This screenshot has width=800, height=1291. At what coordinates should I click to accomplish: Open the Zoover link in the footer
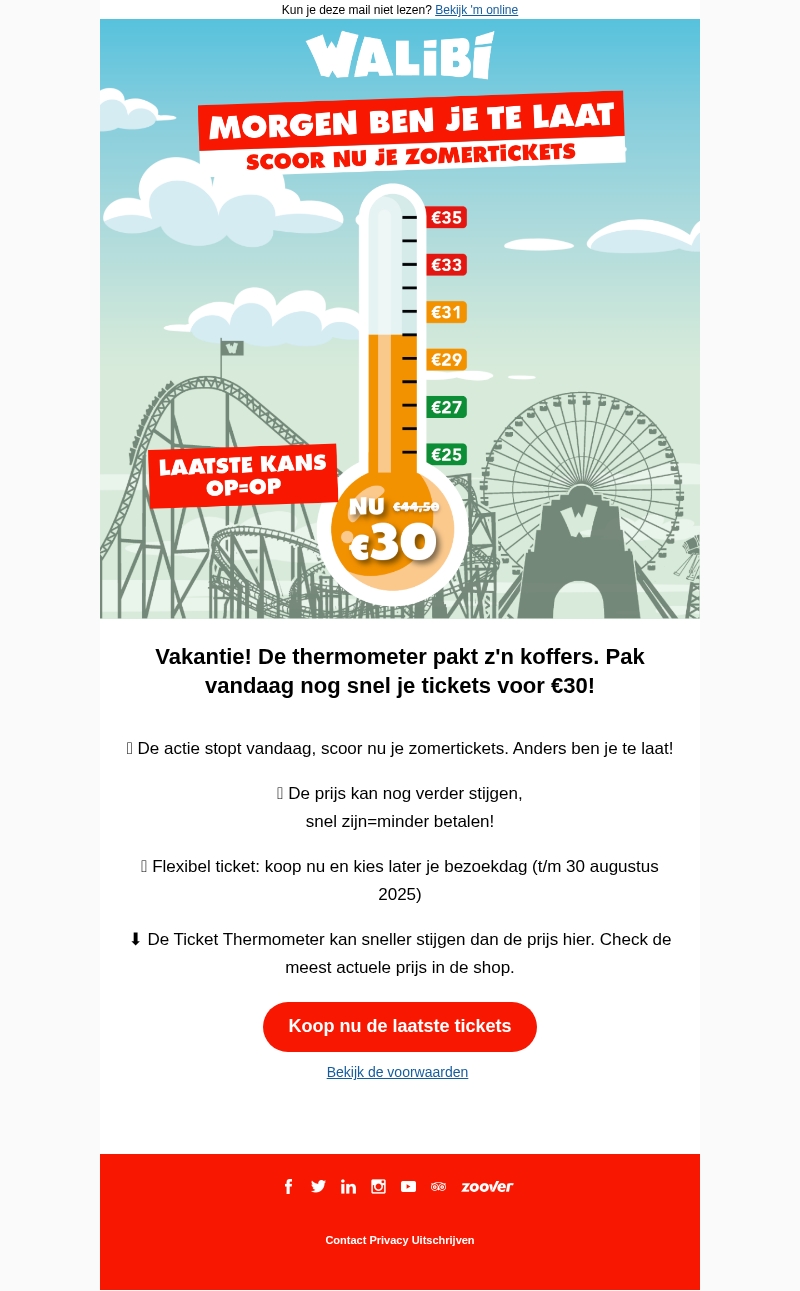coord(487,1186)
